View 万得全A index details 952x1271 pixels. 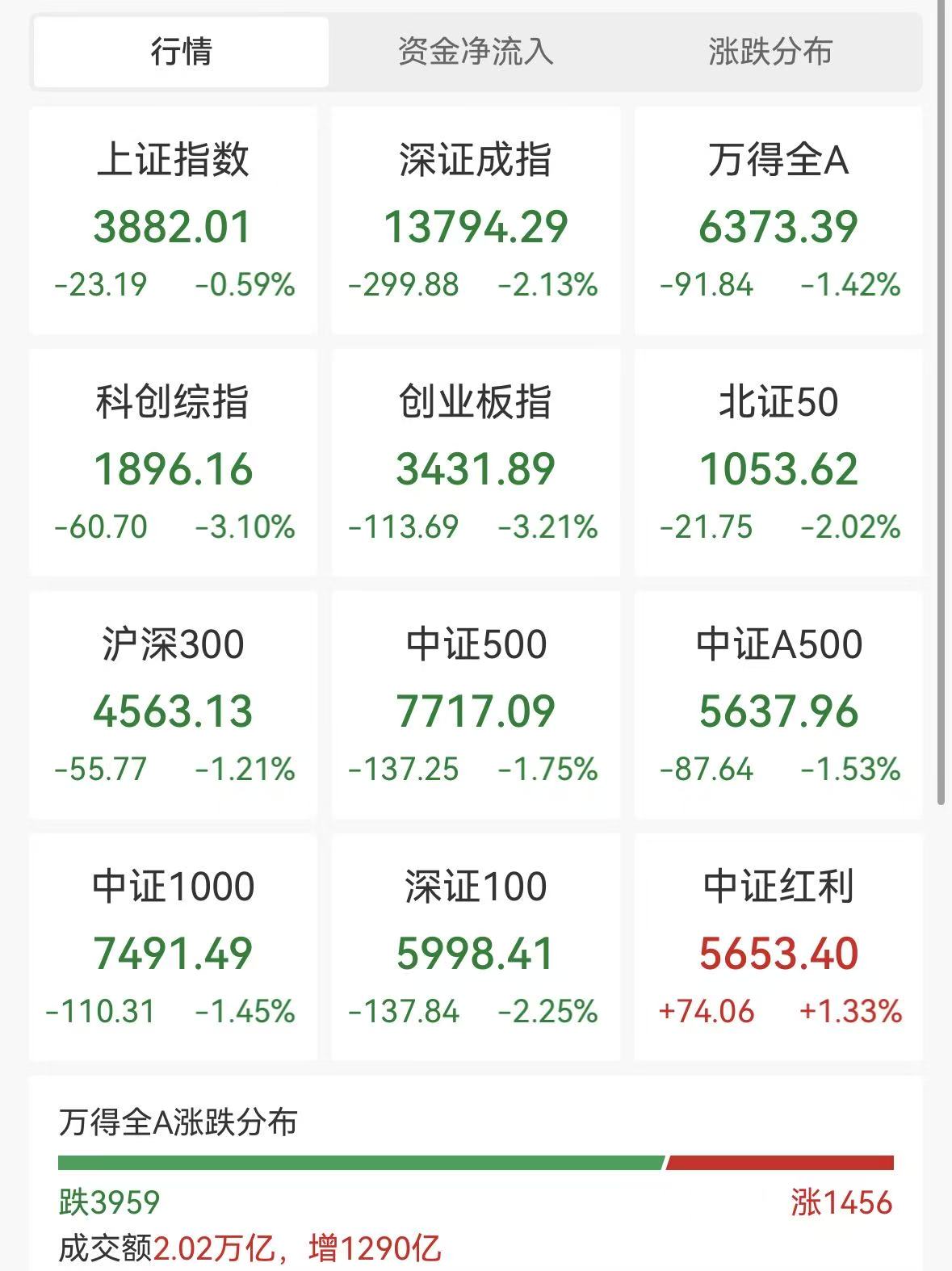pyautogui.click(x=778, y=220)
